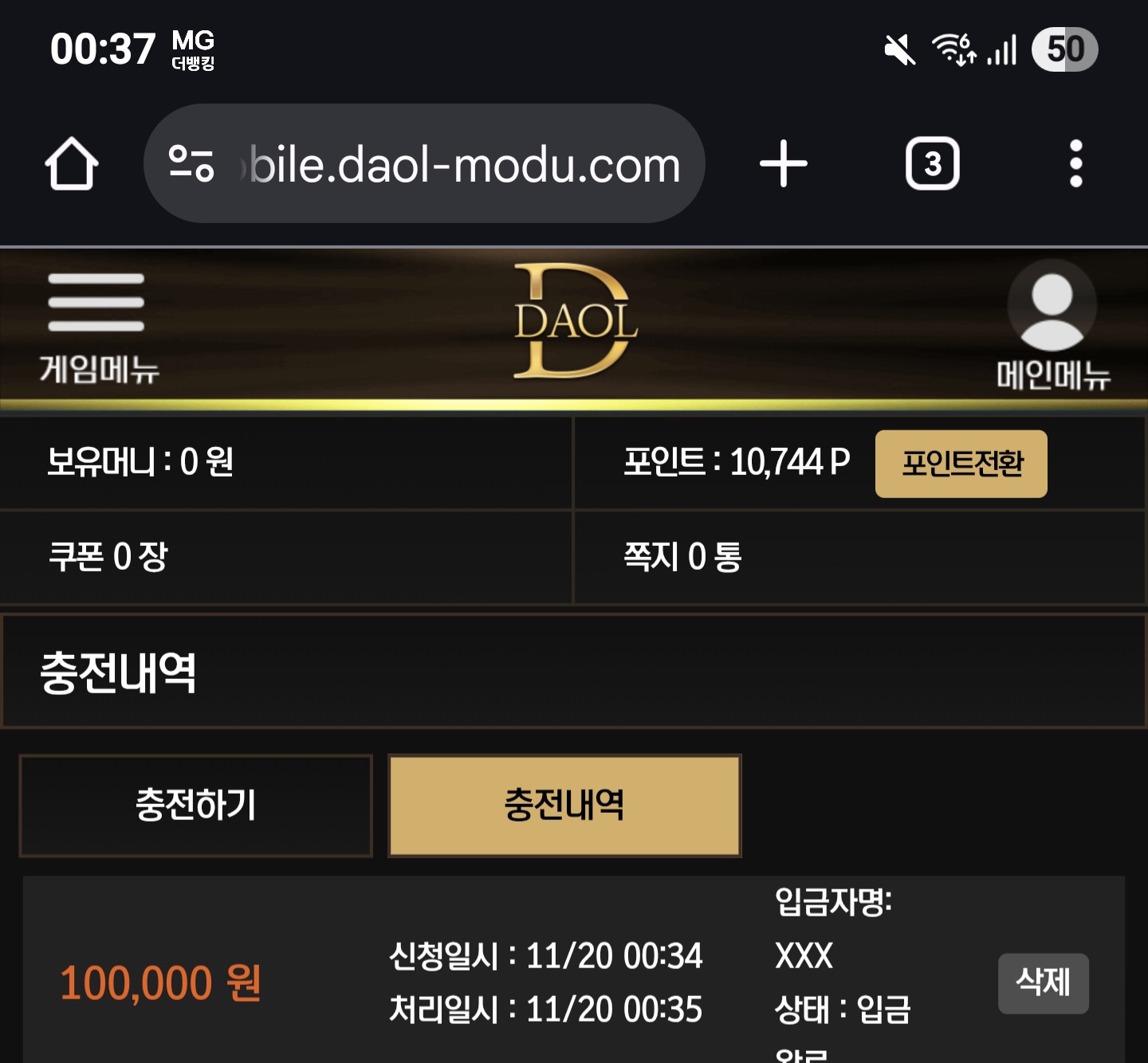Tap the 포인트전환 button
This screenshot has height=1063, width=1148.
pos(961,464)
